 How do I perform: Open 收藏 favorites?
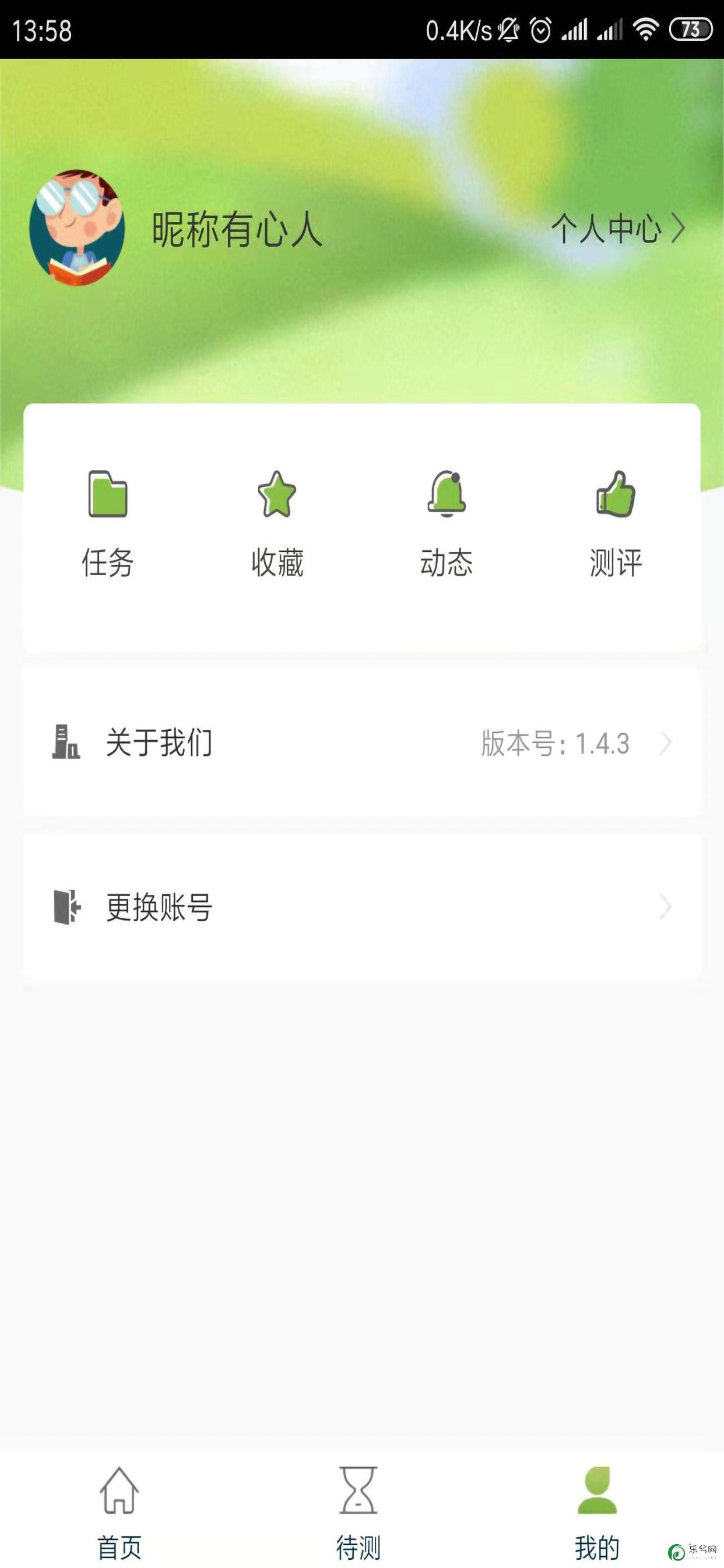[277, 523]
